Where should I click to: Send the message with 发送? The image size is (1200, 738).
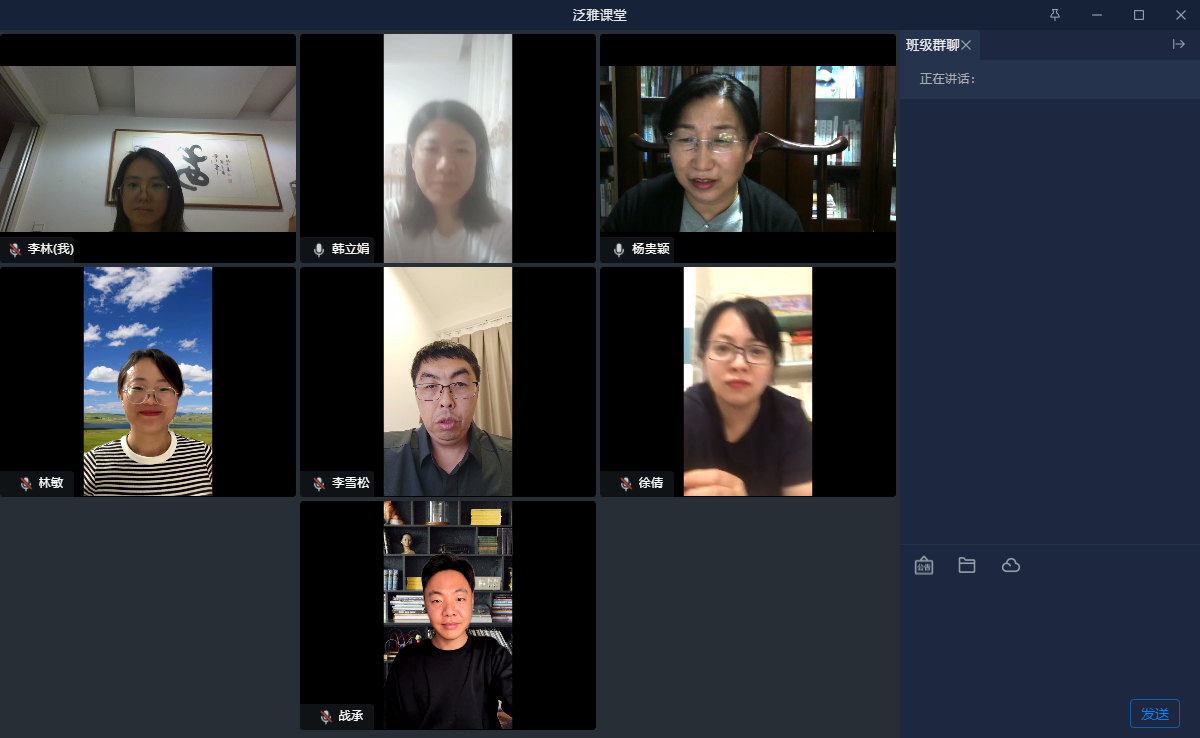pos(1154,714)
